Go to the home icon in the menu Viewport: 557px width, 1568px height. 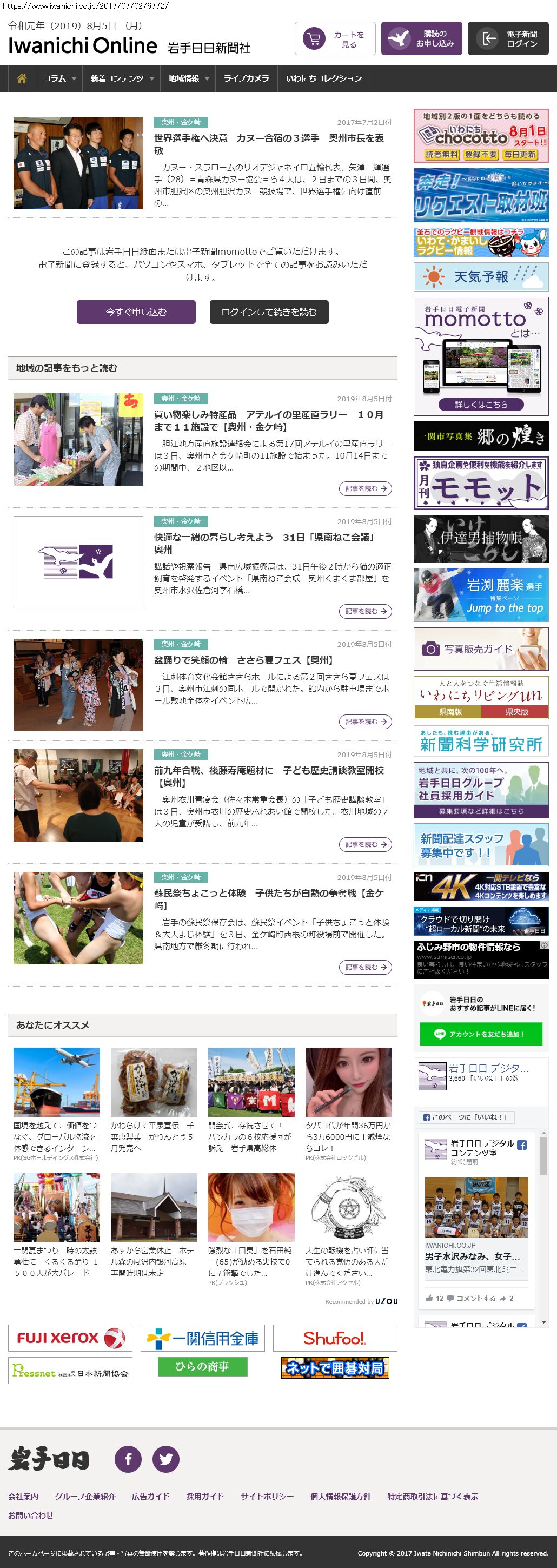22,78
